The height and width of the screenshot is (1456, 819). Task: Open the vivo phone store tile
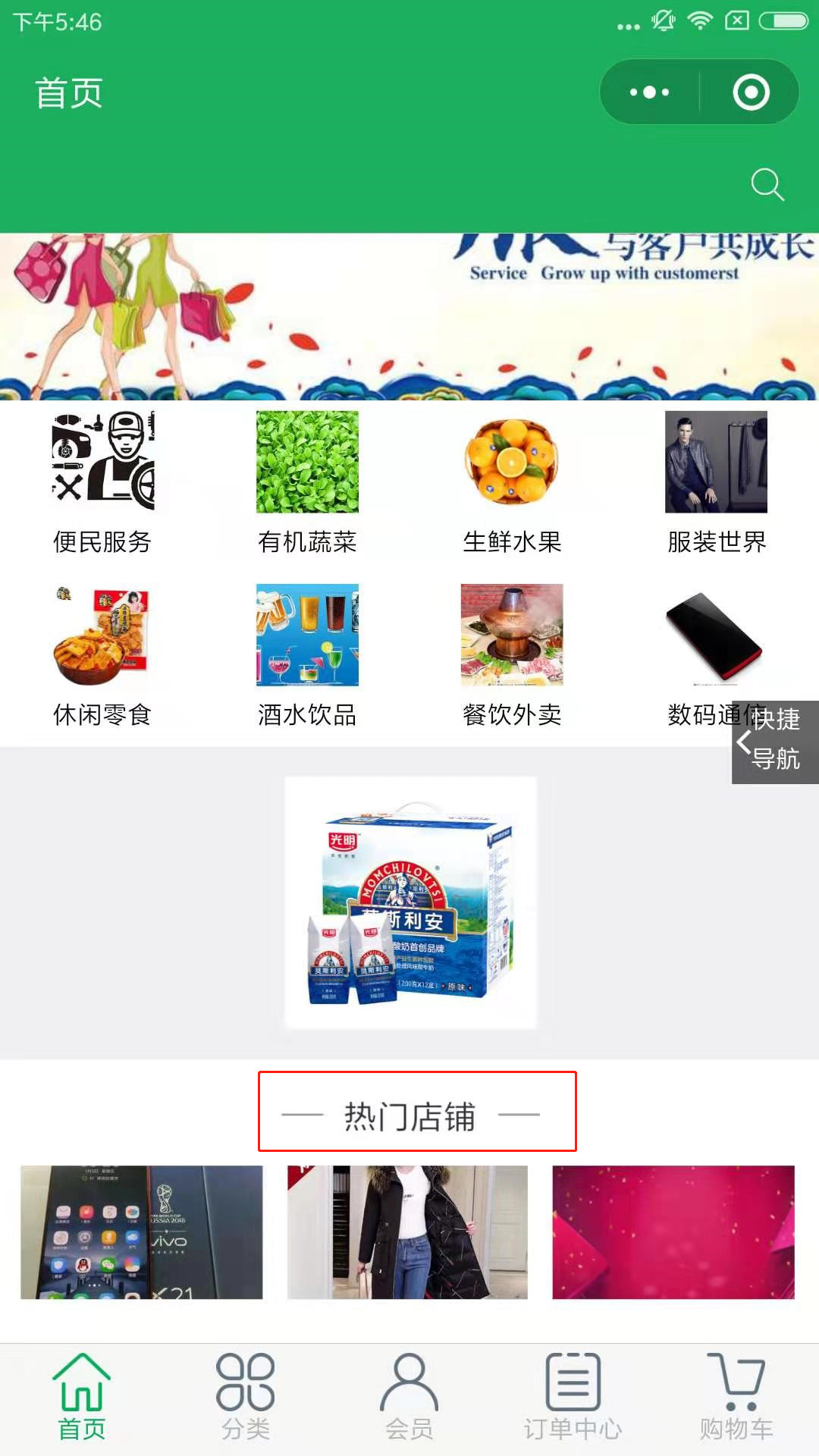(x=142, y=1232)
